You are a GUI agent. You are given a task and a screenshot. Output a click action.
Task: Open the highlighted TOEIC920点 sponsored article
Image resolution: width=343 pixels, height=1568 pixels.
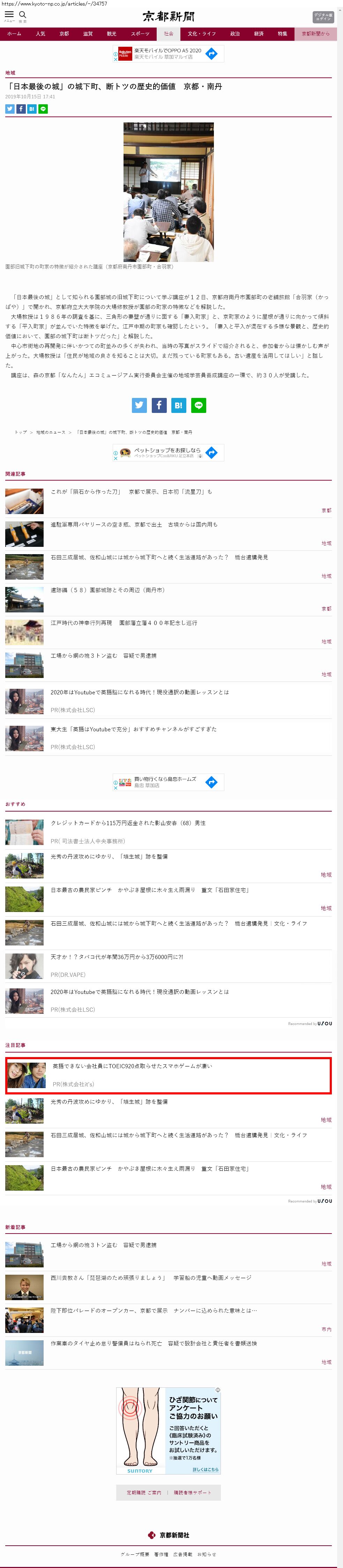[x=132, y=1066]
